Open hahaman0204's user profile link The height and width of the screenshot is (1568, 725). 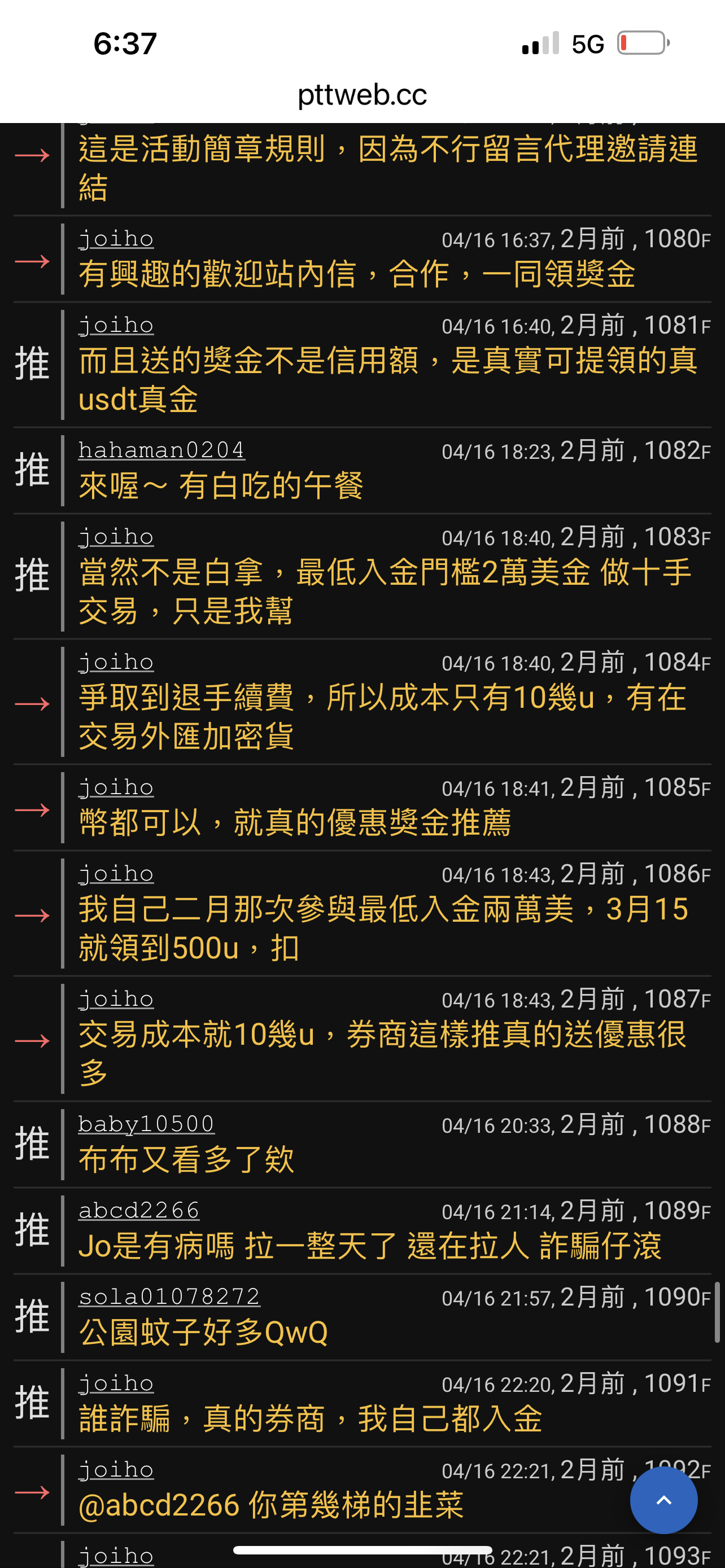[x=161, y=450]
